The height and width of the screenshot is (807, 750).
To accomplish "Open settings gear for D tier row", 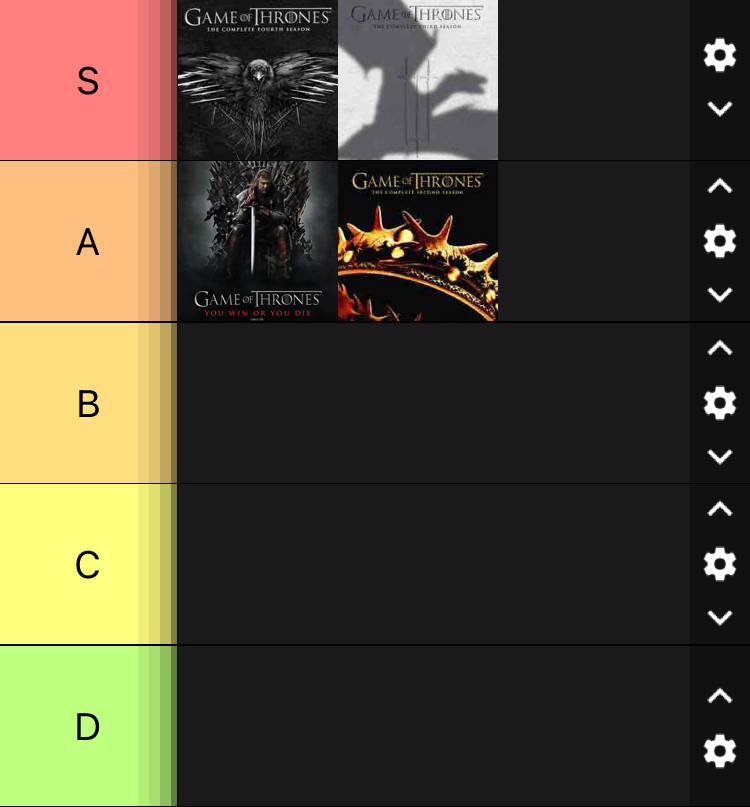I will 720,750.
